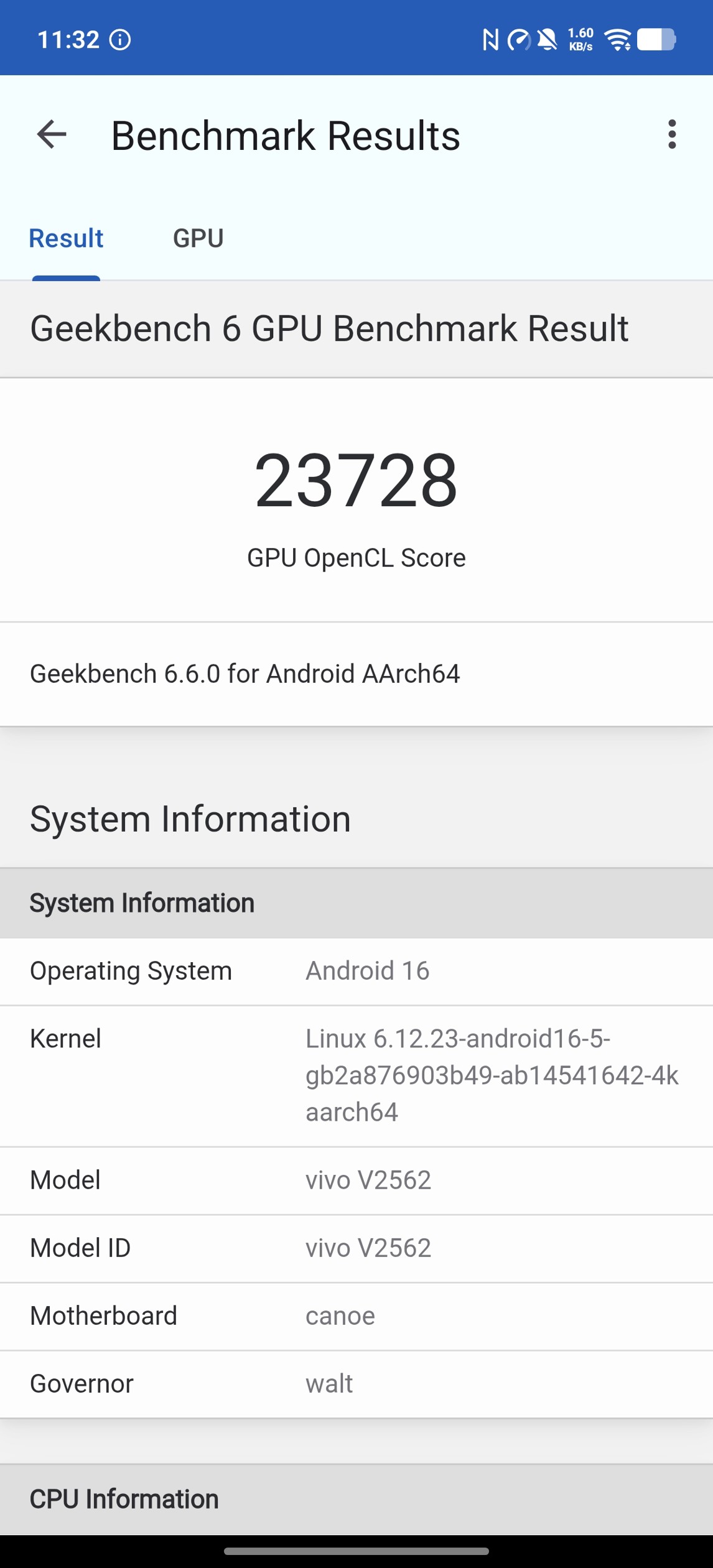This screenshot has width=713, height=1568.
Task: Open the overflow menu
Action: [x=671, y=134]
